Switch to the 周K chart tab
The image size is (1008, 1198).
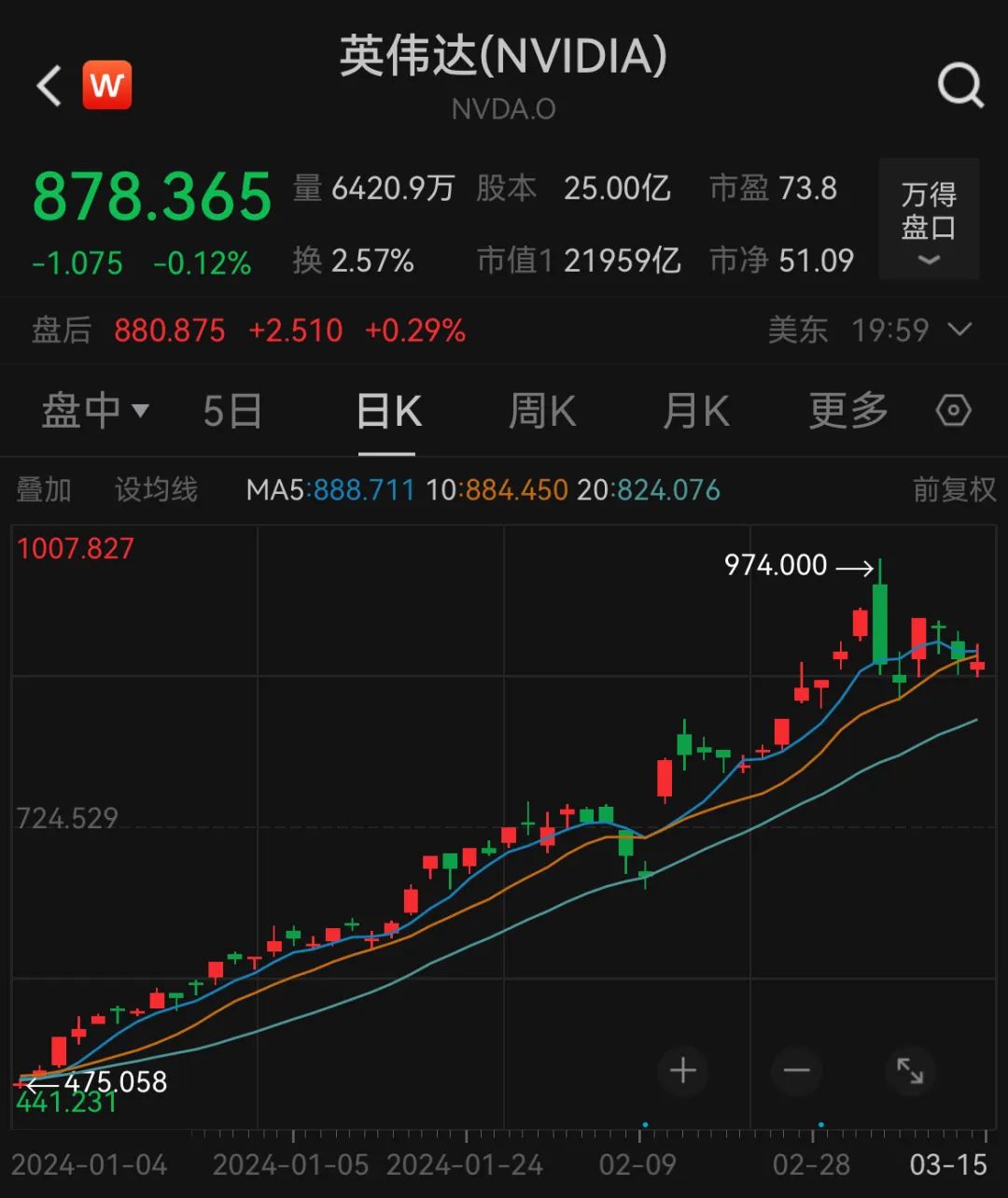541,411
